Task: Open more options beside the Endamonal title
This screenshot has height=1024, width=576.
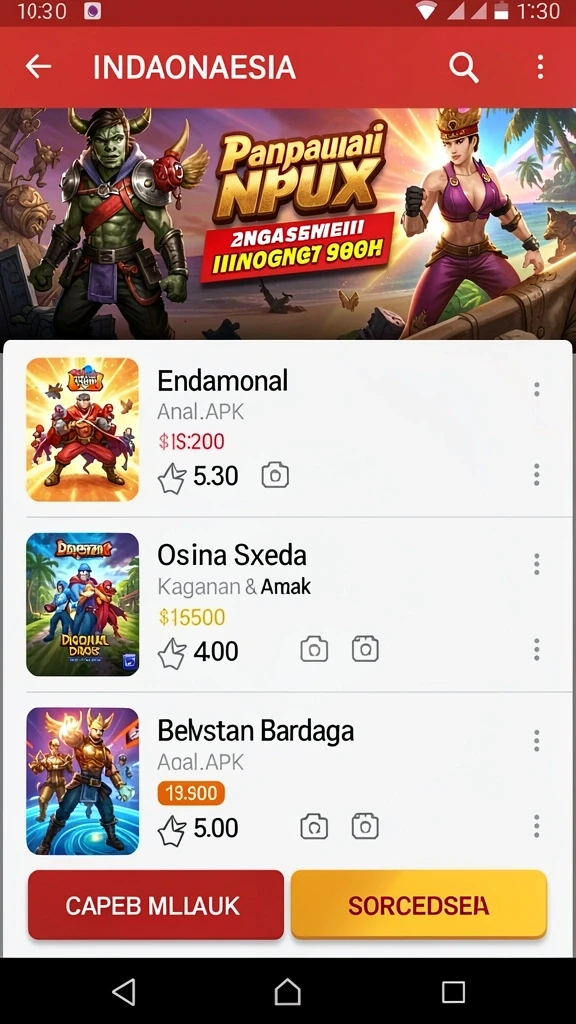Action: (537, 389)
